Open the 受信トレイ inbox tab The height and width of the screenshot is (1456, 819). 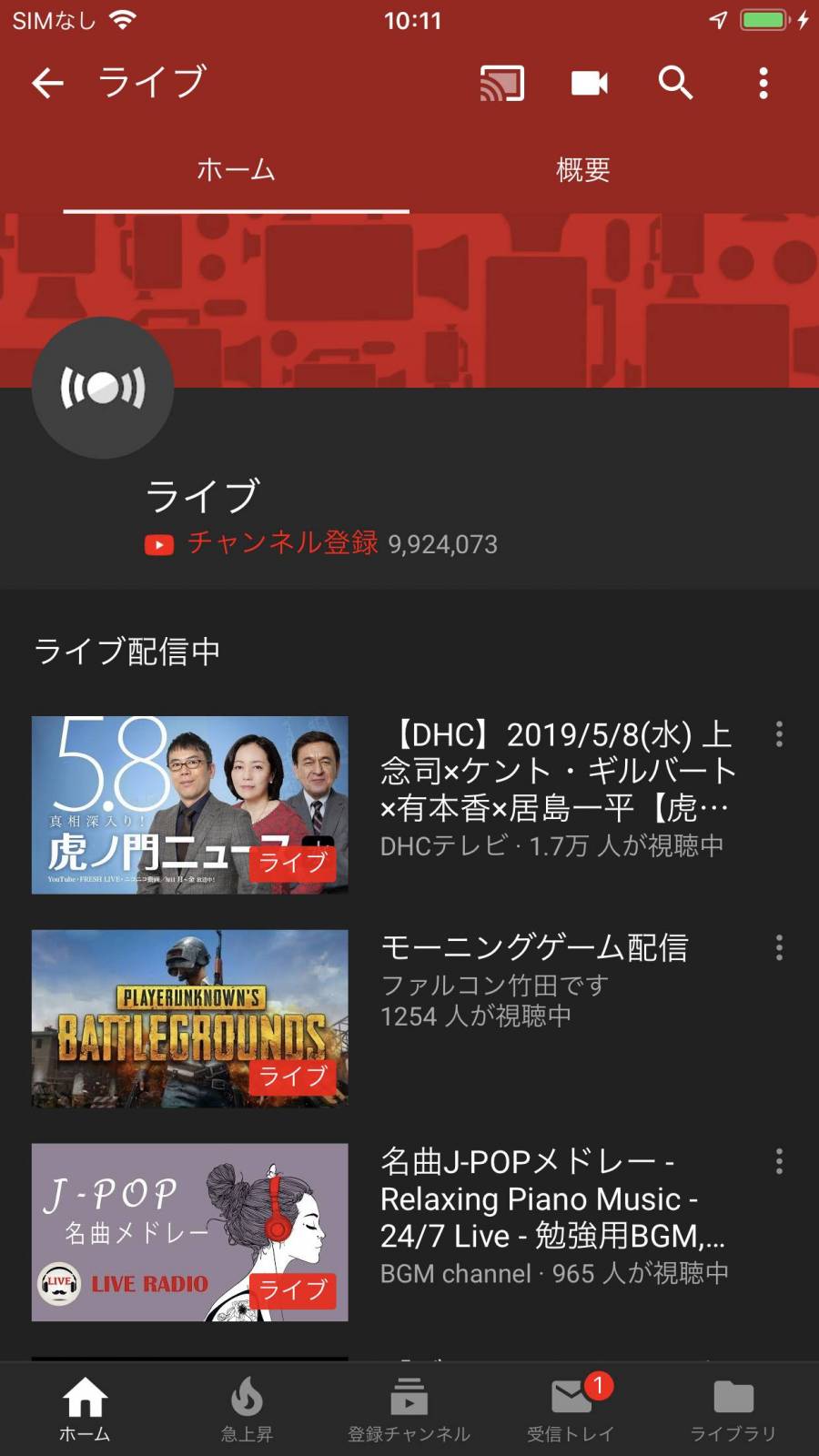[571, 1409]
